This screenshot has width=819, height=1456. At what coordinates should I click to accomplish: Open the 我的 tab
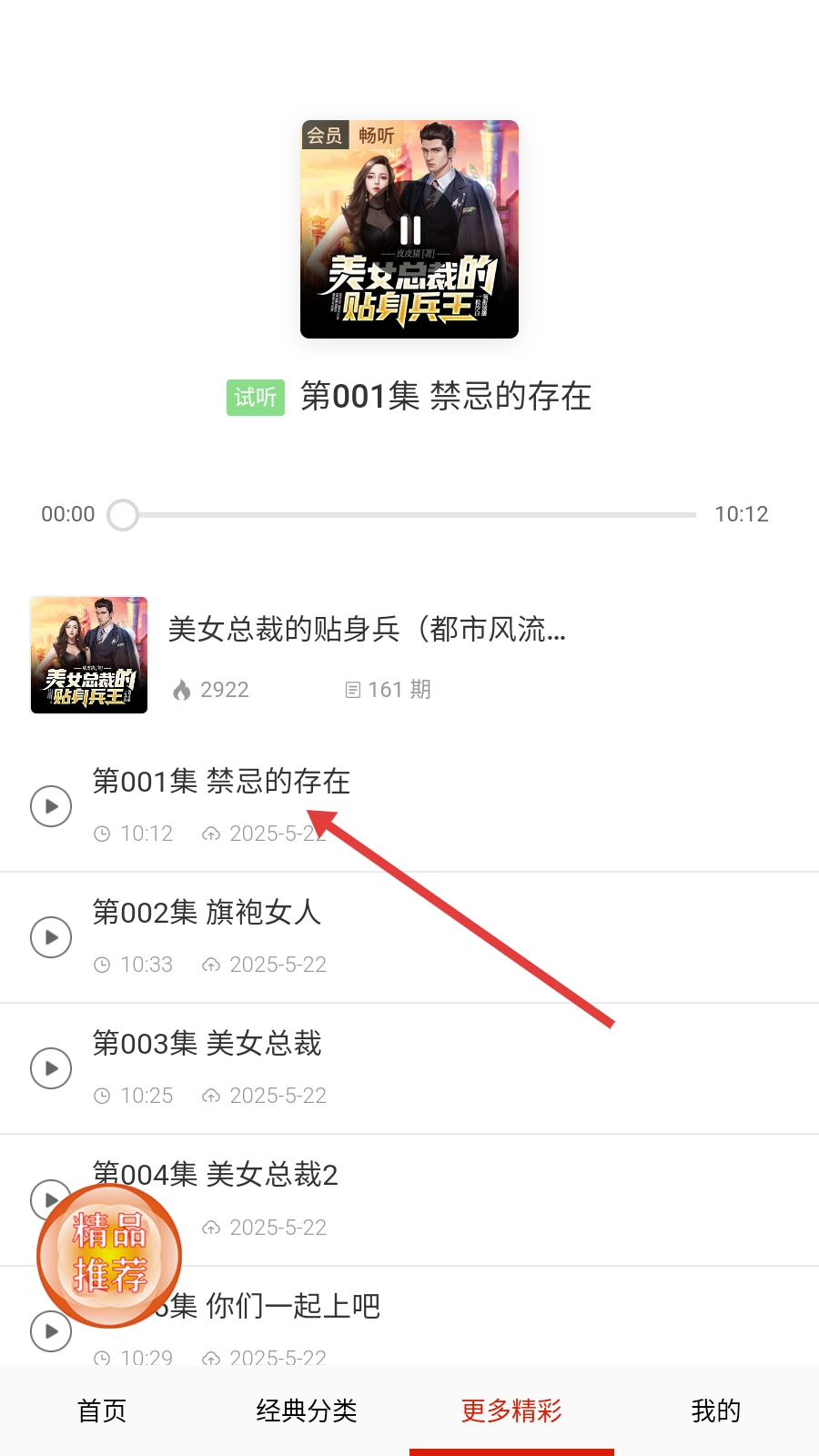(x=716, y=1410)
